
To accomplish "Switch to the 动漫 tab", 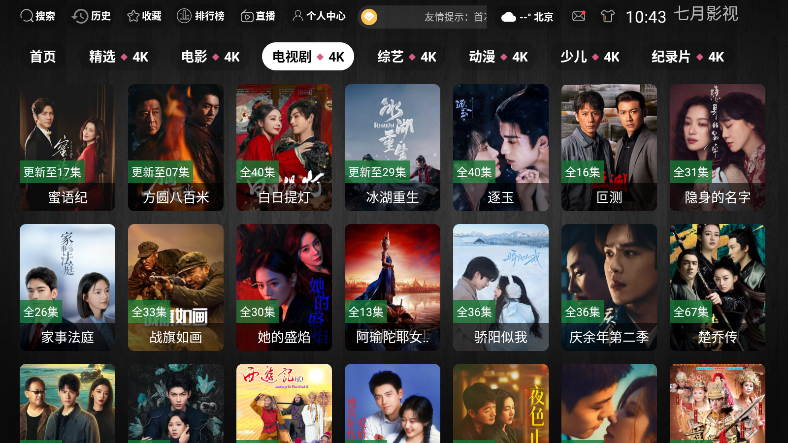I will tap(498, 57).
